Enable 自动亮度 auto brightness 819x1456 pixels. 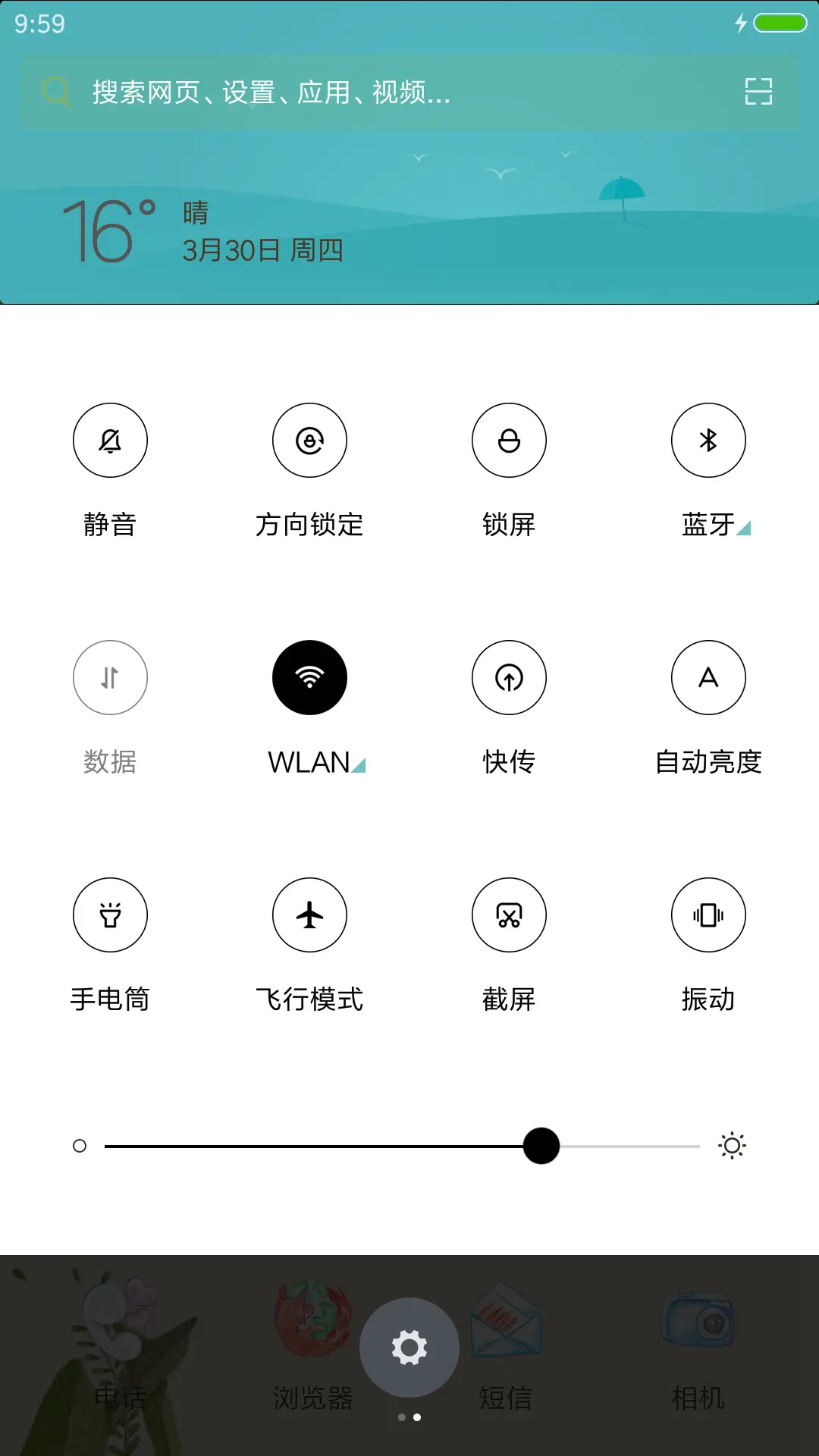pos(708,677)
